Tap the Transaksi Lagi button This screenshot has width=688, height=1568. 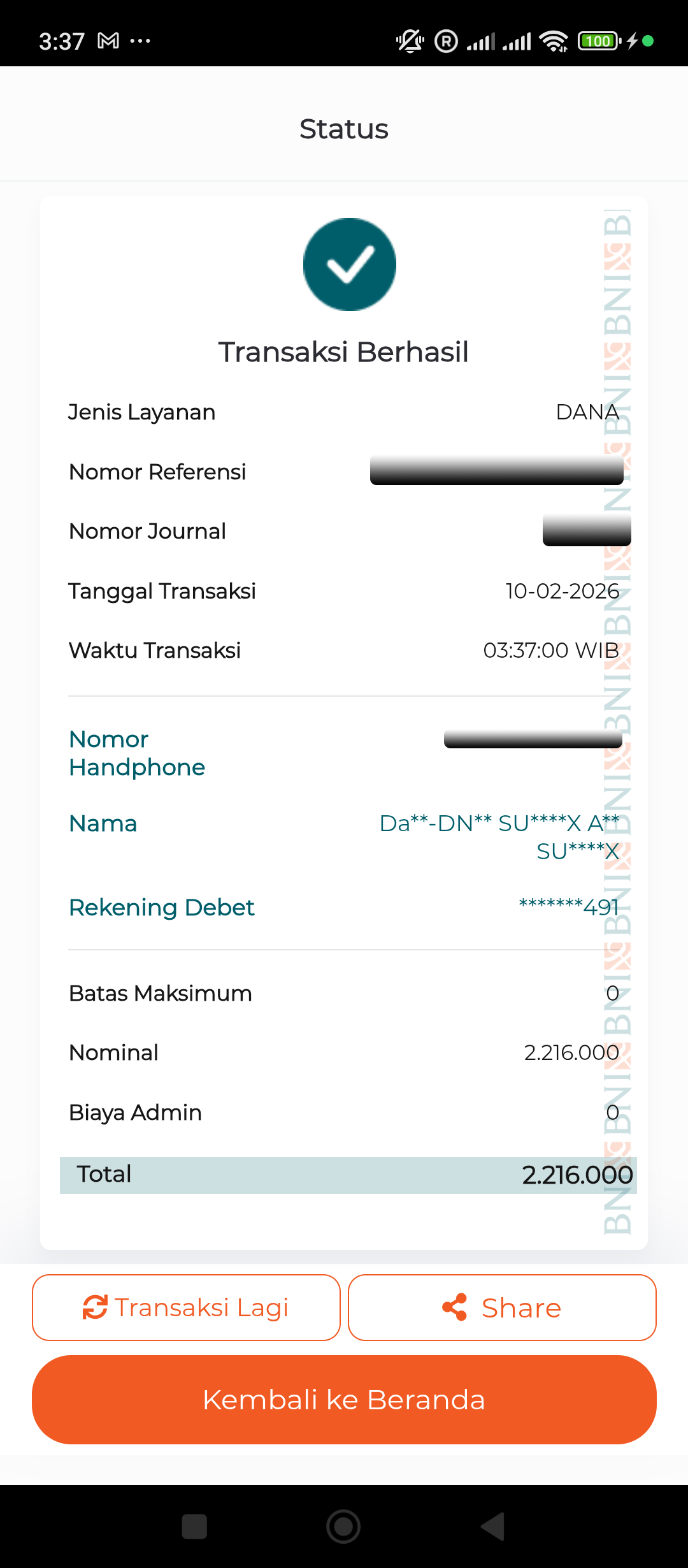click(186, 1307)
